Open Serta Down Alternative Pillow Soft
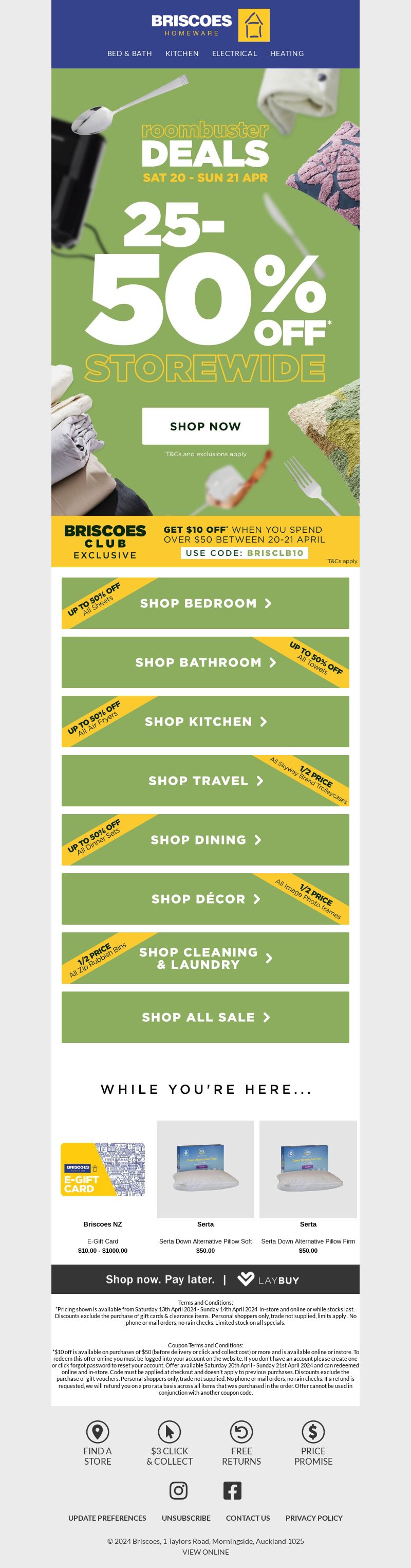The image size is (411, 1568). (206, 1169)
